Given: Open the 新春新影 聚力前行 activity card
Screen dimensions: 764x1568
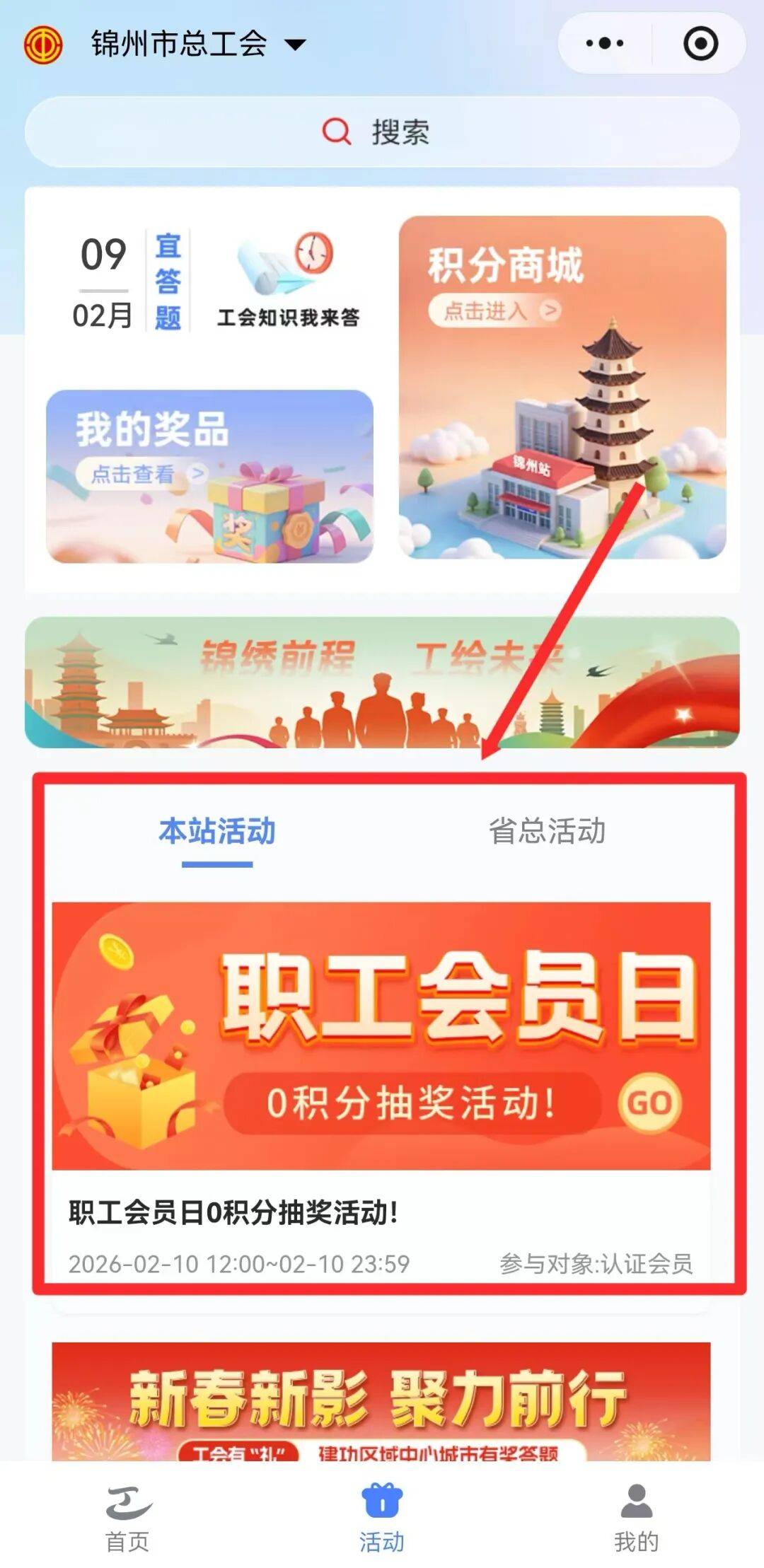Looking at the screenshot, I should pyautogui.click(x=382, y=1400).
